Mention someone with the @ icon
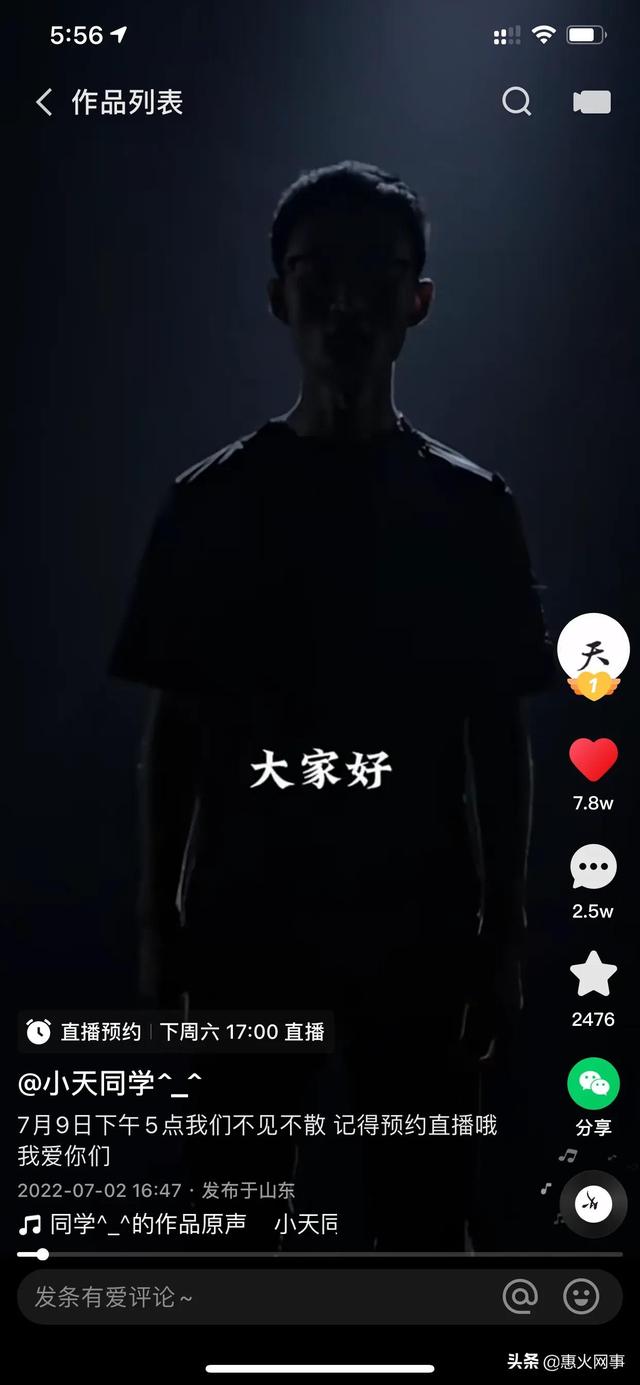 click(x=520, y=1297)
